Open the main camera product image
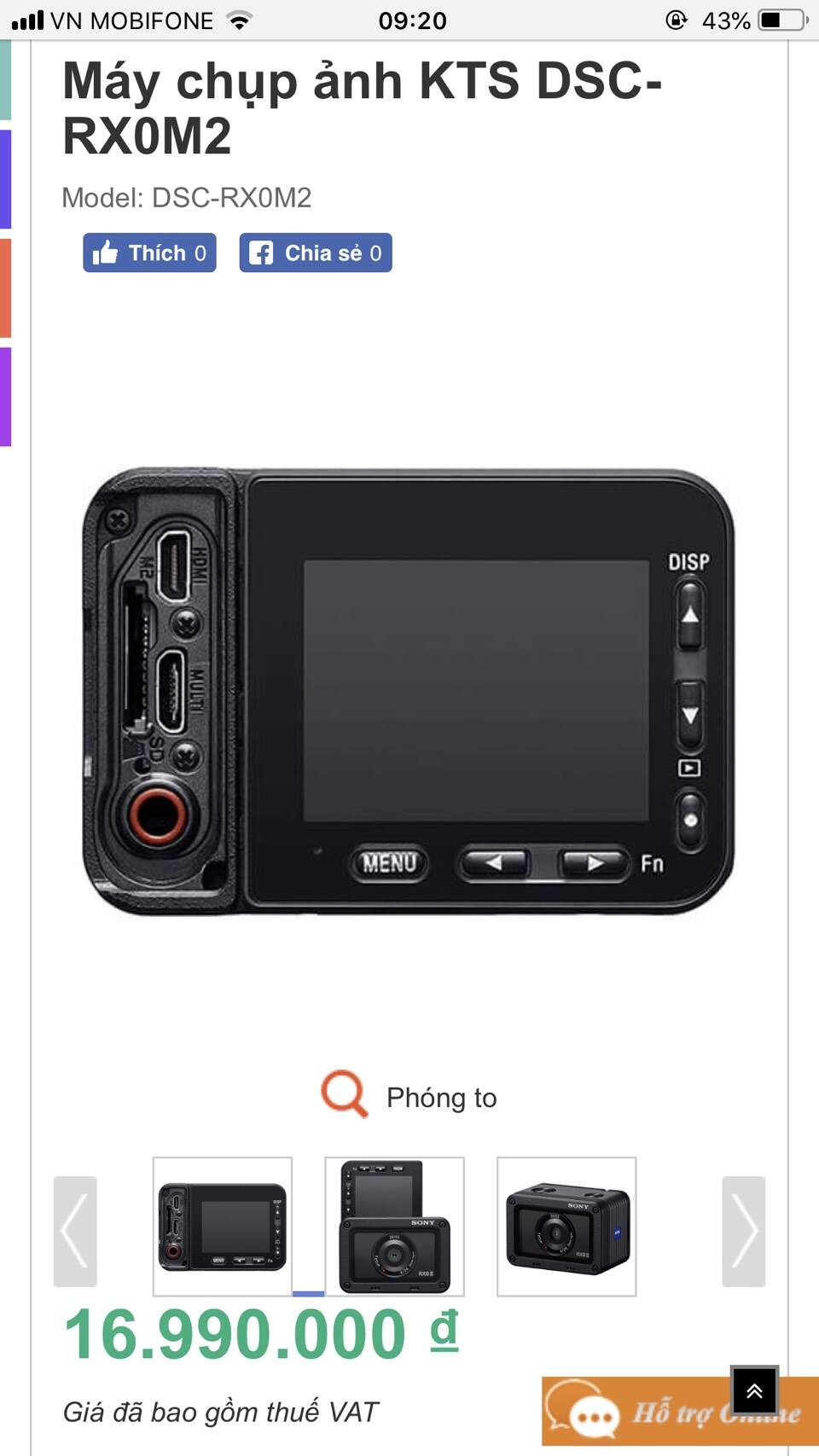819x1456 pixels. (408, 691)
